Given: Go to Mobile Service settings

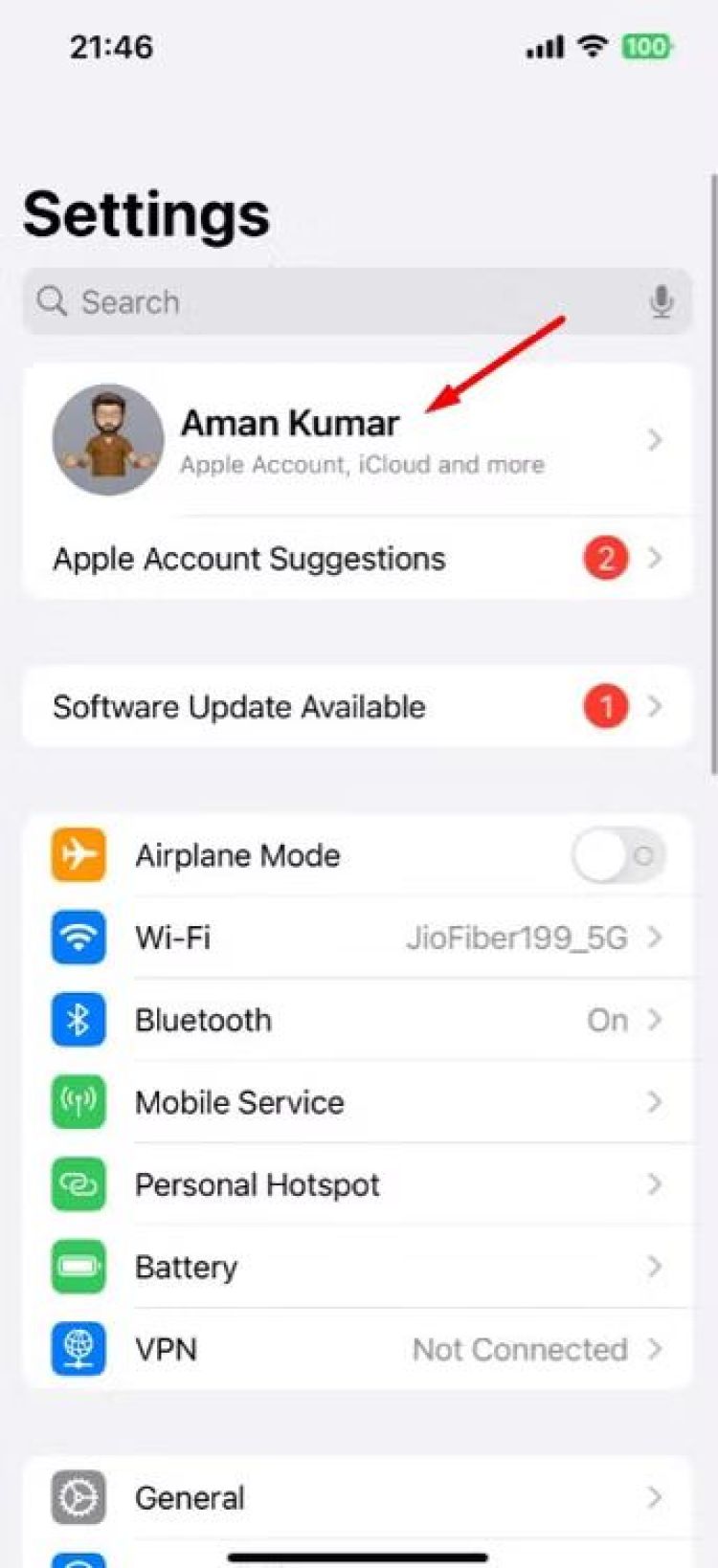Looking at the screenshot, I should tap(356, 1102).
